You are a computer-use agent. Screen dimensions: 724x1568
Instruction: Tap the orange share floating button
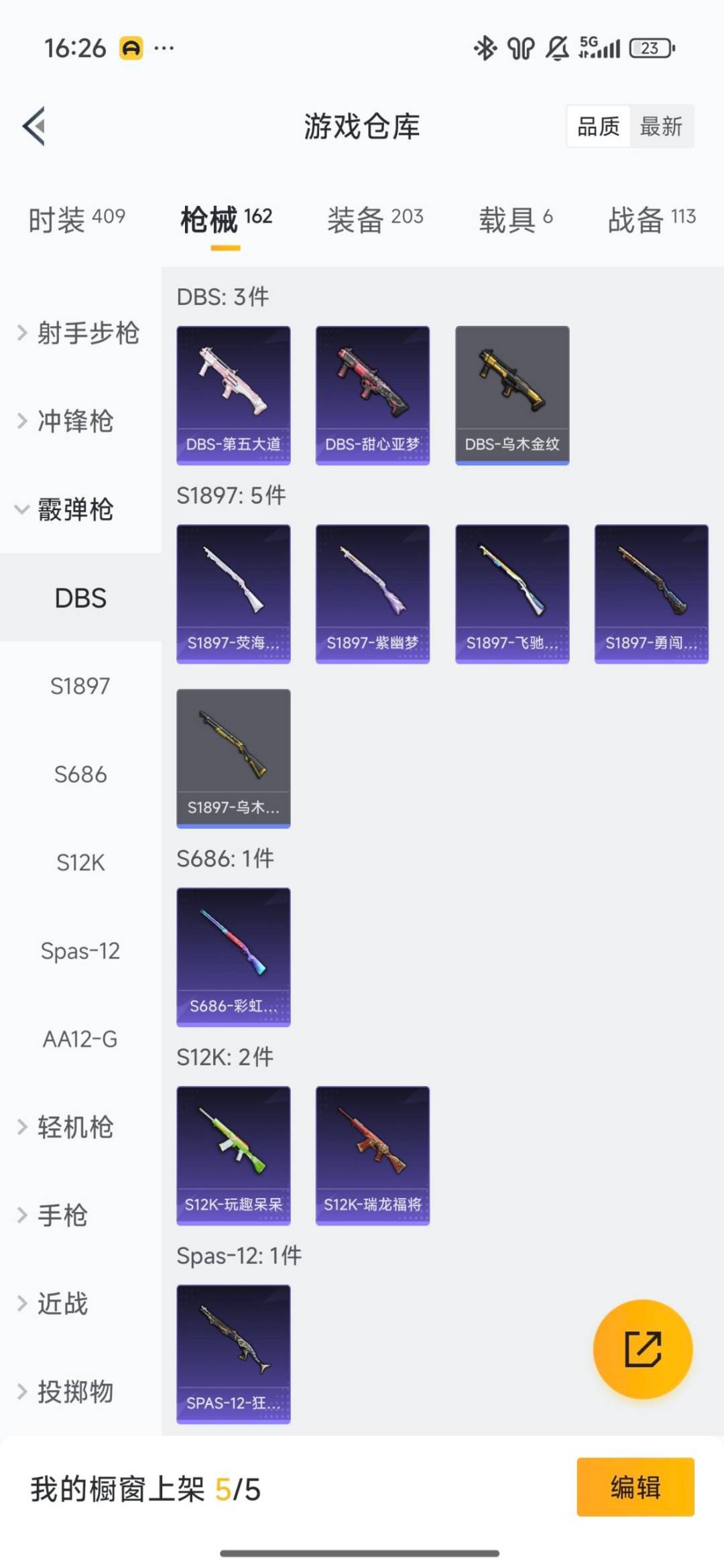click(x=642, y=1349)
